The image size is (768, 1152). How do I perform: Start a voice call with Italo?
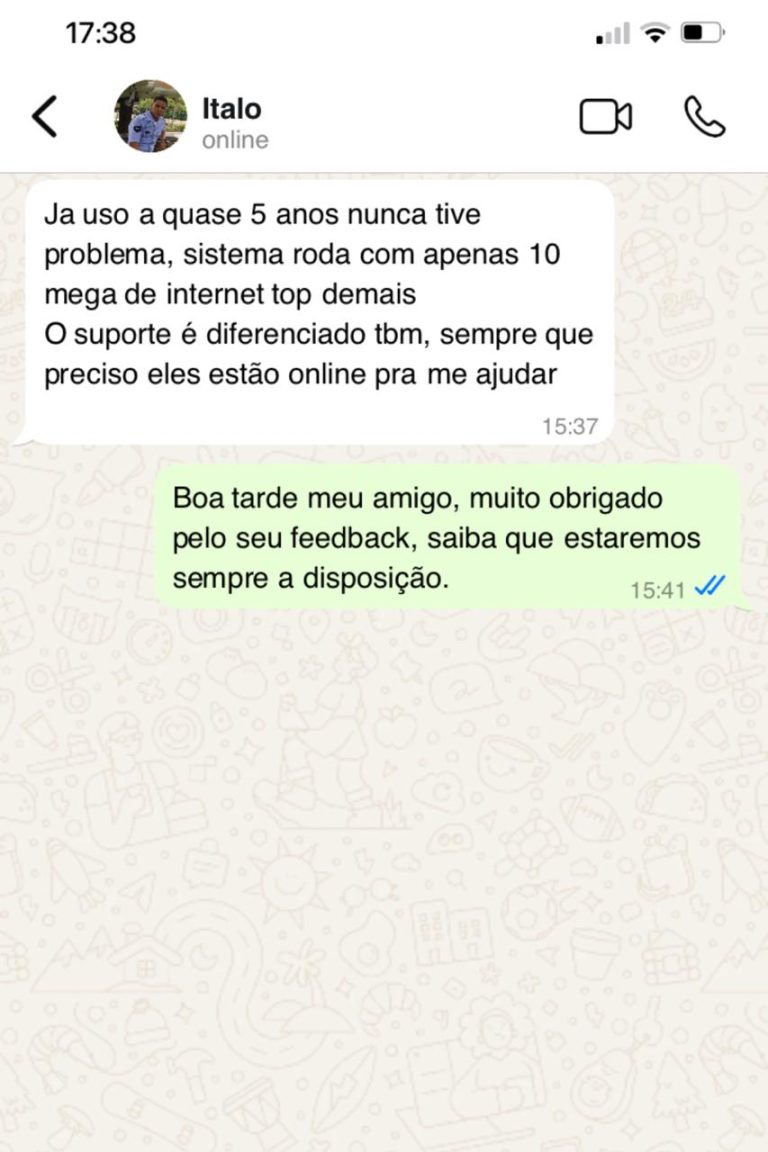[x=704, y=117]
